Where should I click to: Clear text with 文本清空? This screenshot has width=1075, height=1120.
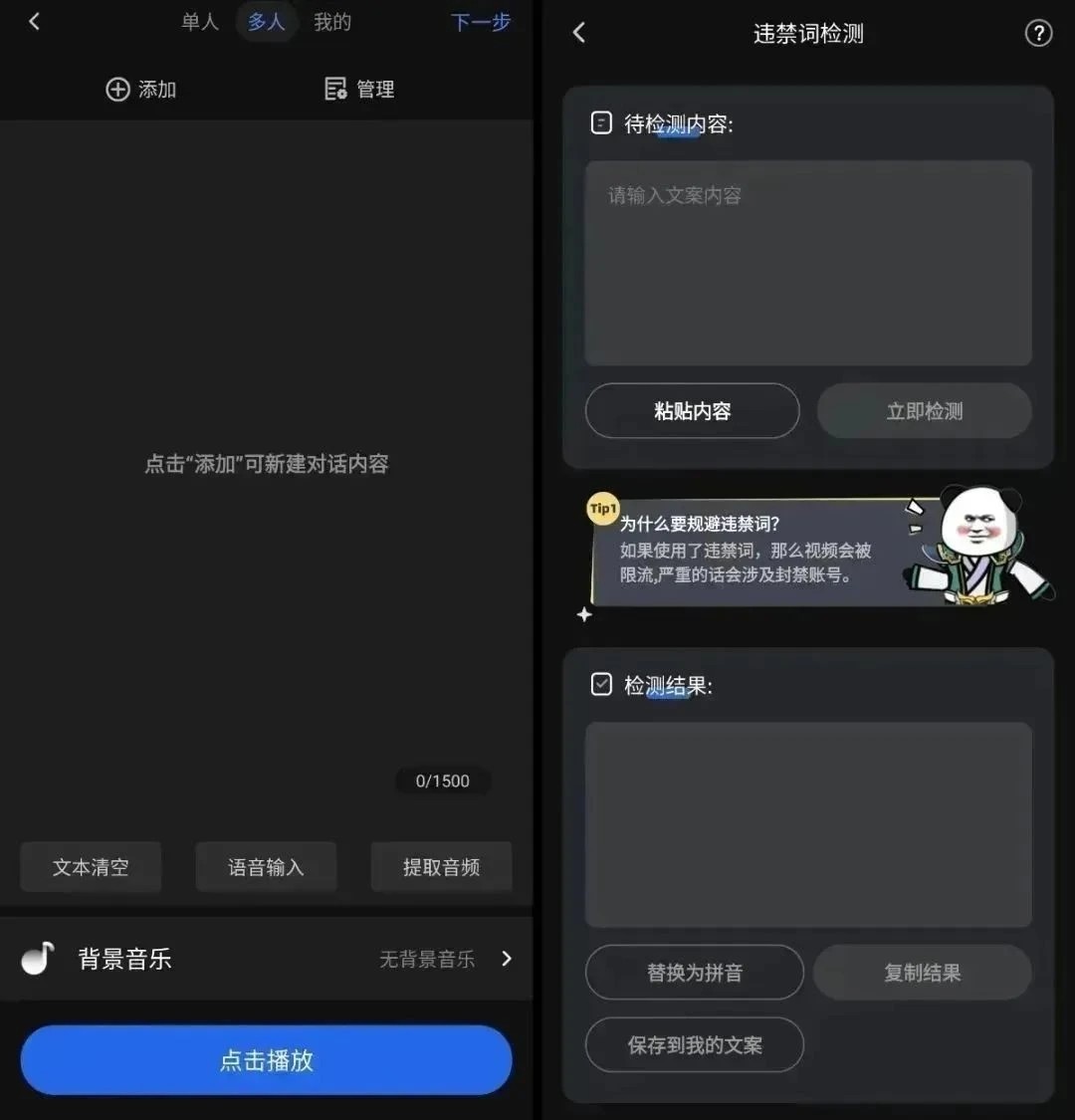click(x=91, y=867)
